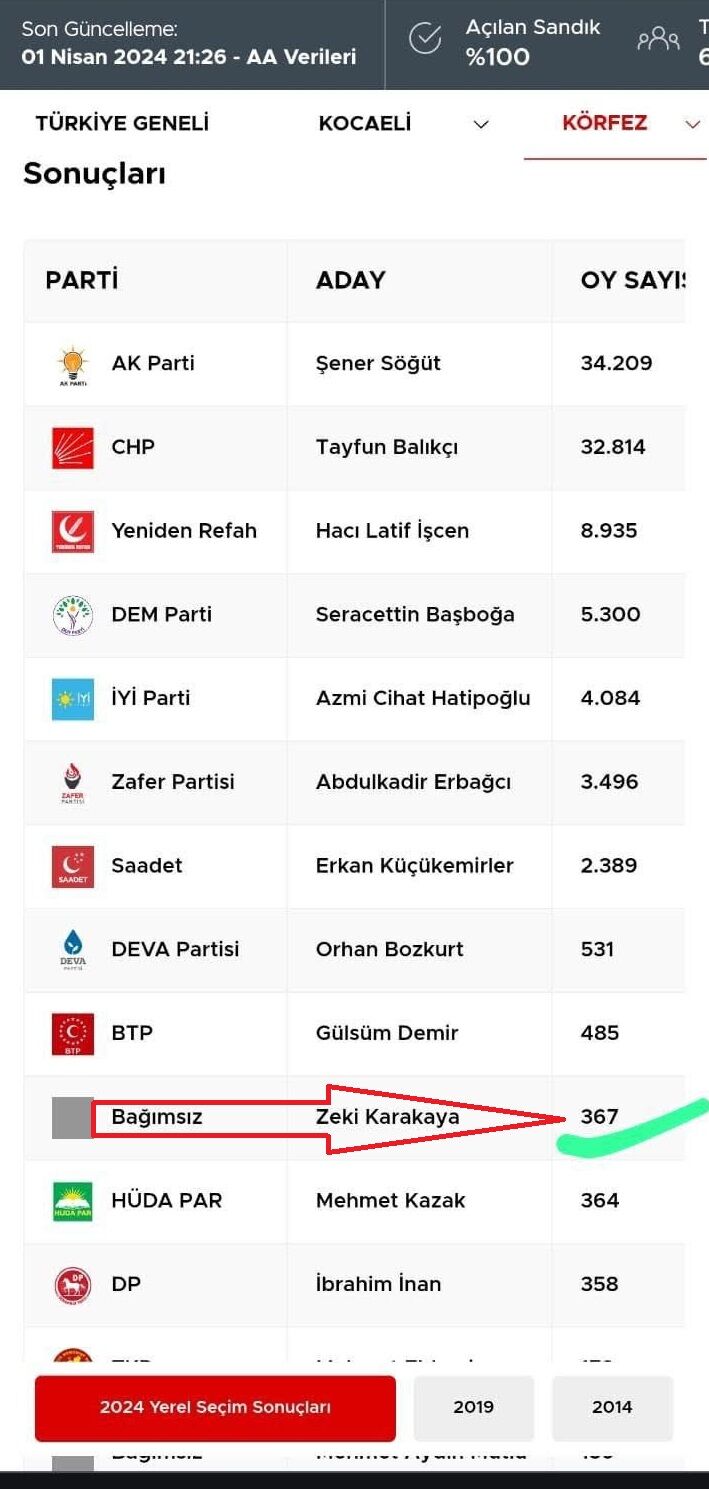
Task: View the 2019 election results
Action: pyautogui.click(x=473, y=1407)
